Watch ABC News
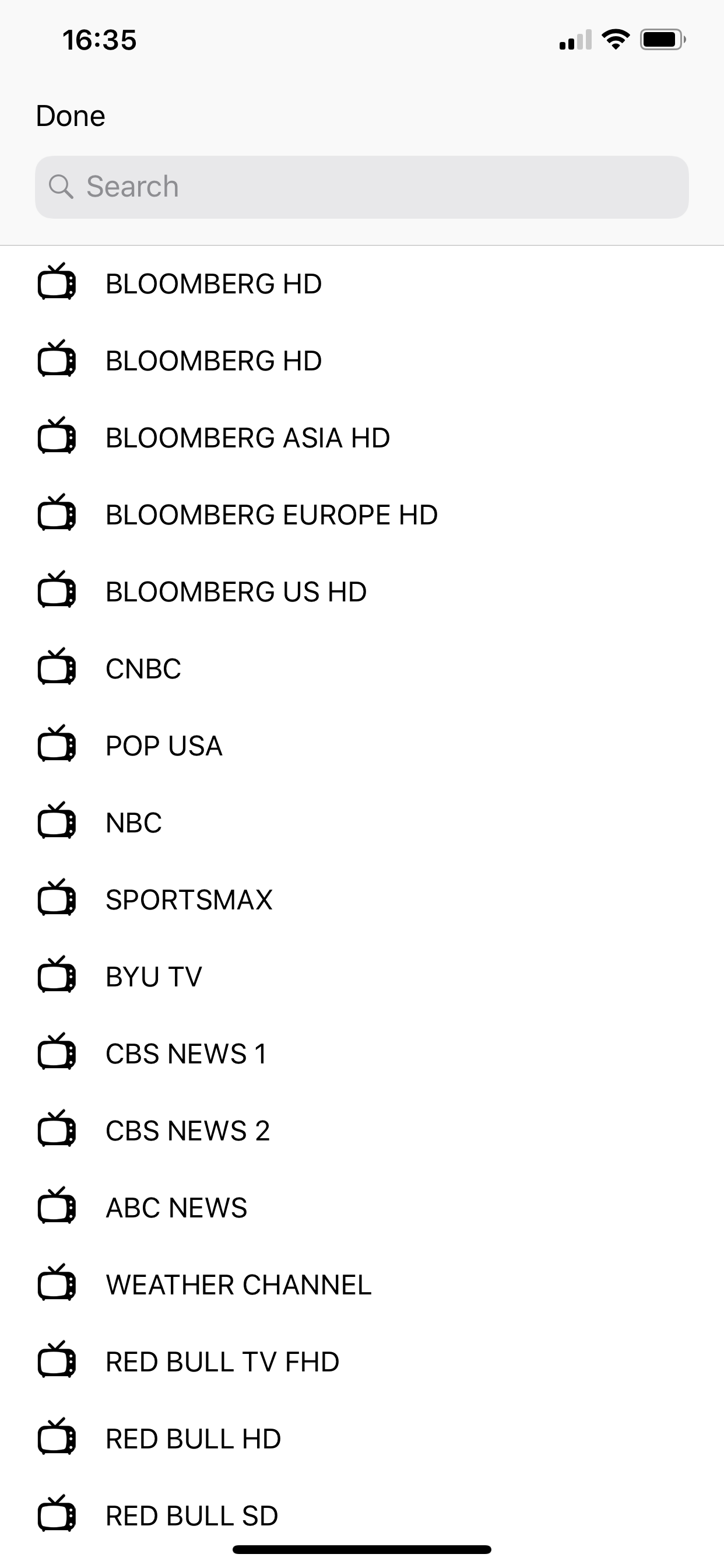The image size is (724, 1568). point(177,1207)
